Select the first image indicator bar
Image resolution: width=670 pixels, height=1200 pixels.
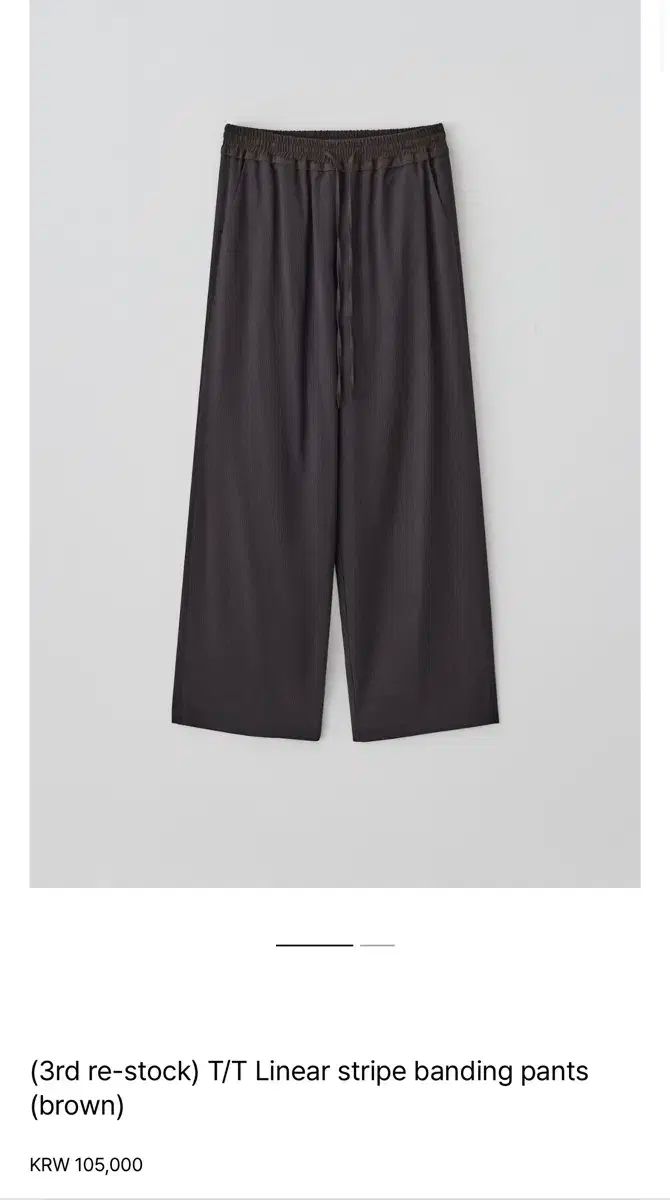click(314, 945)
